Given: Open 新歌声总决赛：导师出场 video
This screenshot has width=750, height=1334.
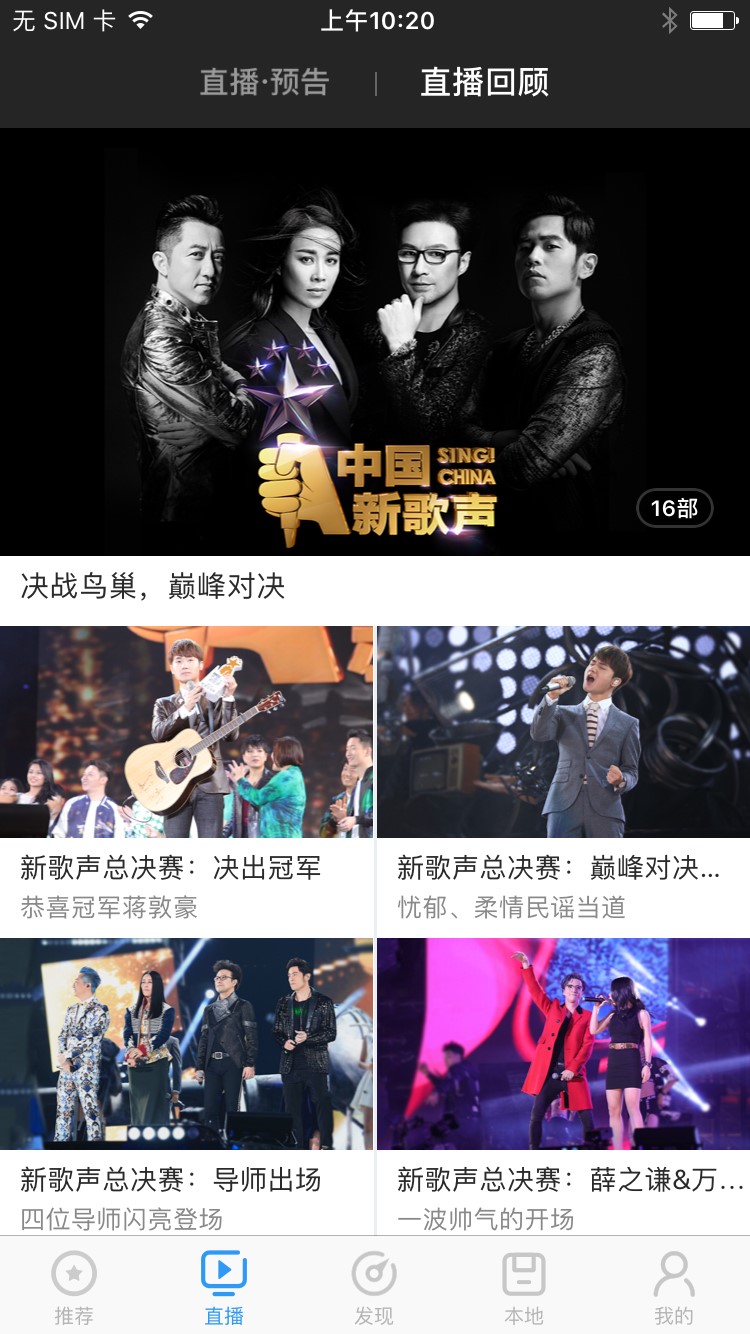Looking at the screenshot, I should coord(186,1045).
